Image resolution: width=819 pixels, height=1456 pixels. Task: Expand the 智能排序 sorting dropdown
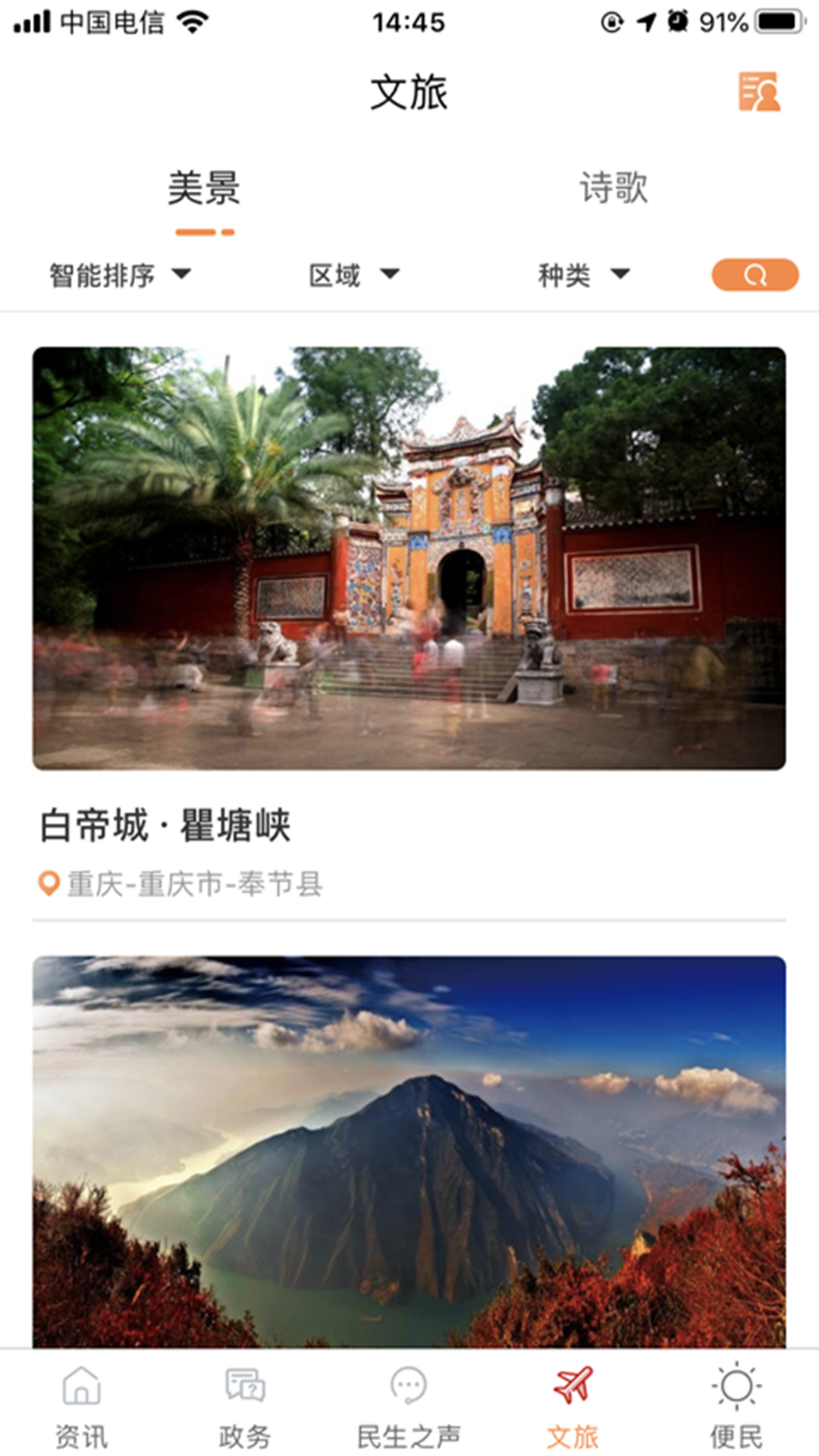(x=120, y=275)
